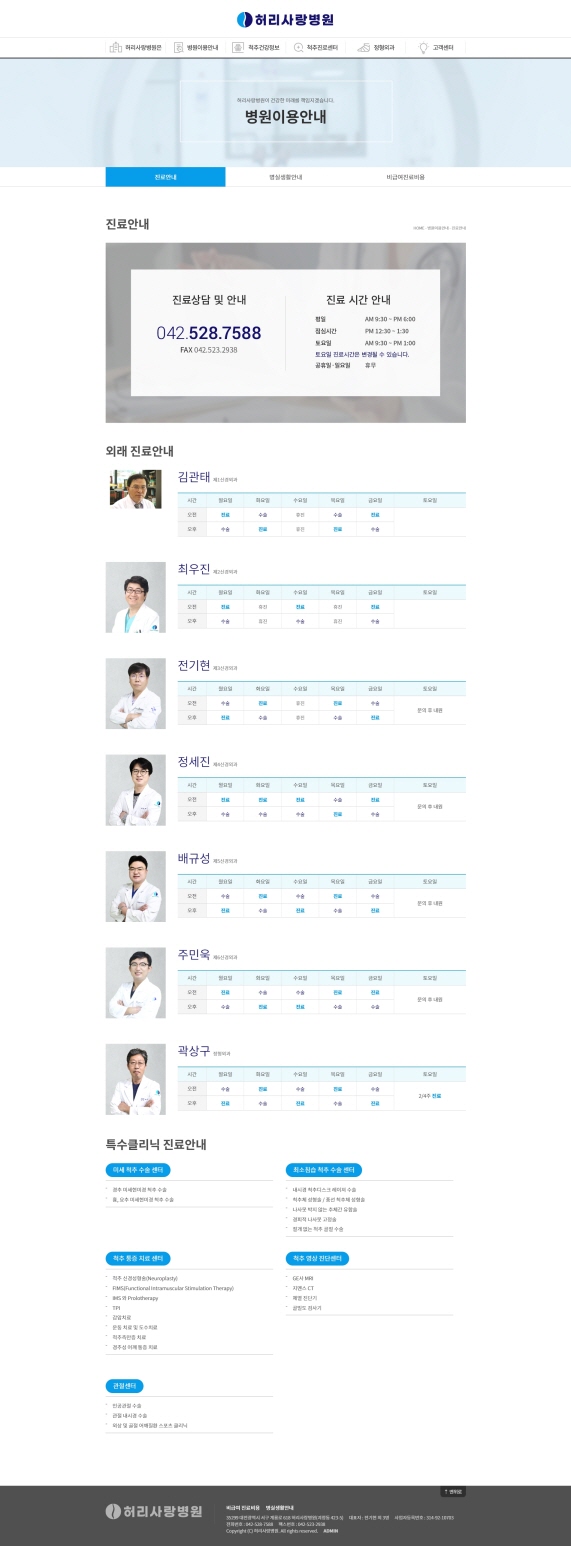Open footer 병실생활안내 link

coord(280,1507)
